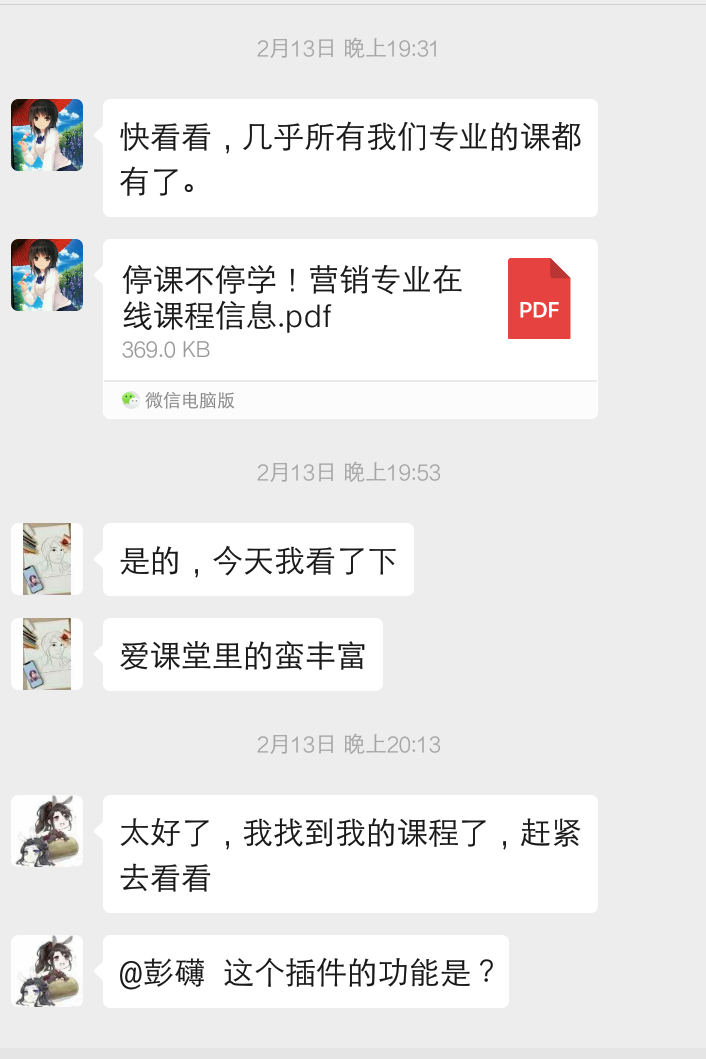
Task: View profile of sender of 是的，今天我看了下
Action: tap(47, 559)
